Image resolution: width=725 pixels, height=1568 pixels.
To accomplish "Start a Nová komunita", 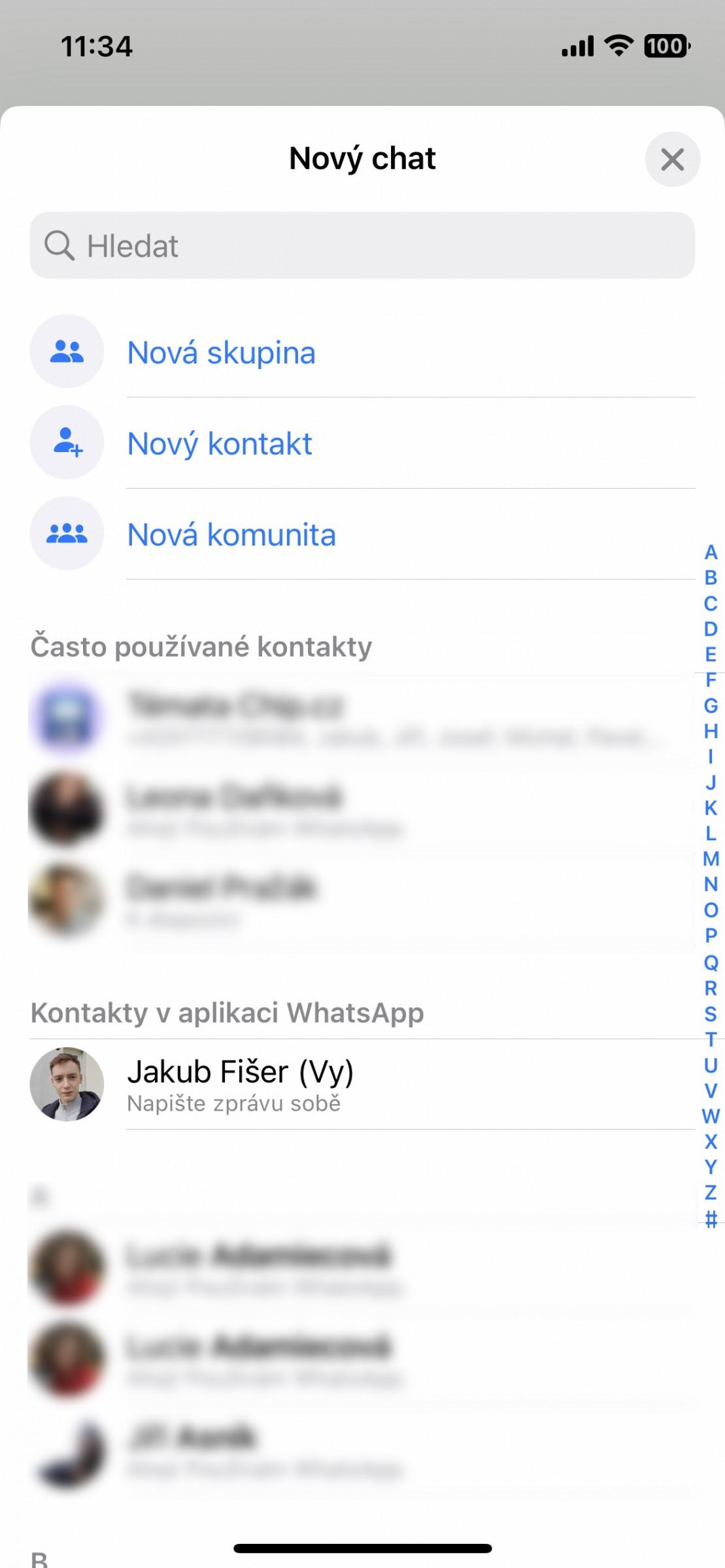I will [x=362, y=534].
